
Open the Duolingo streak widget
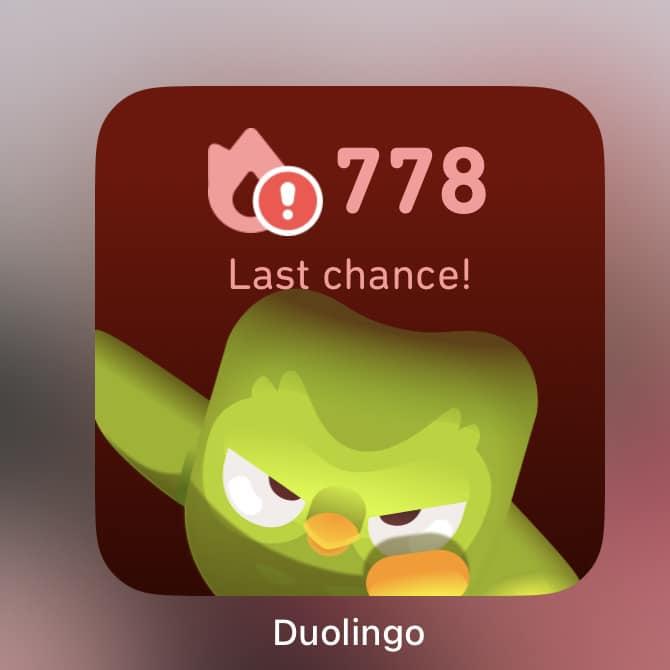[349, 340]
